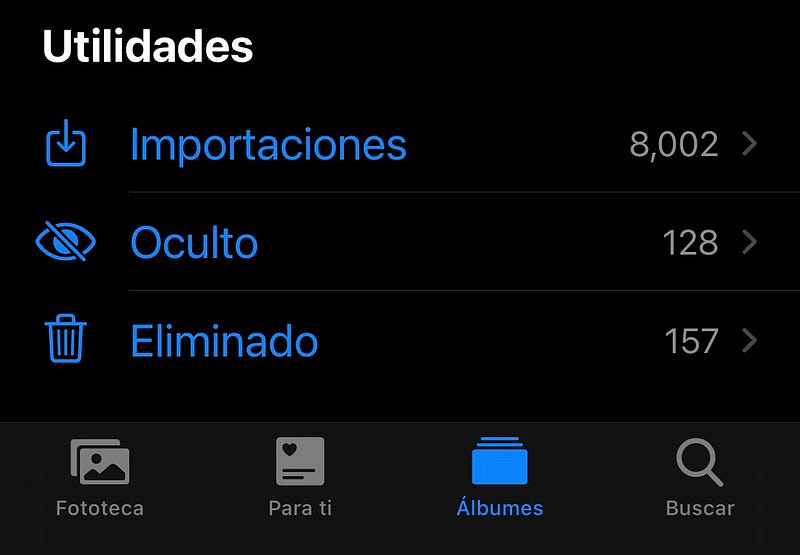
Task: Open the Importaciones album
Action: pos(268,145)
